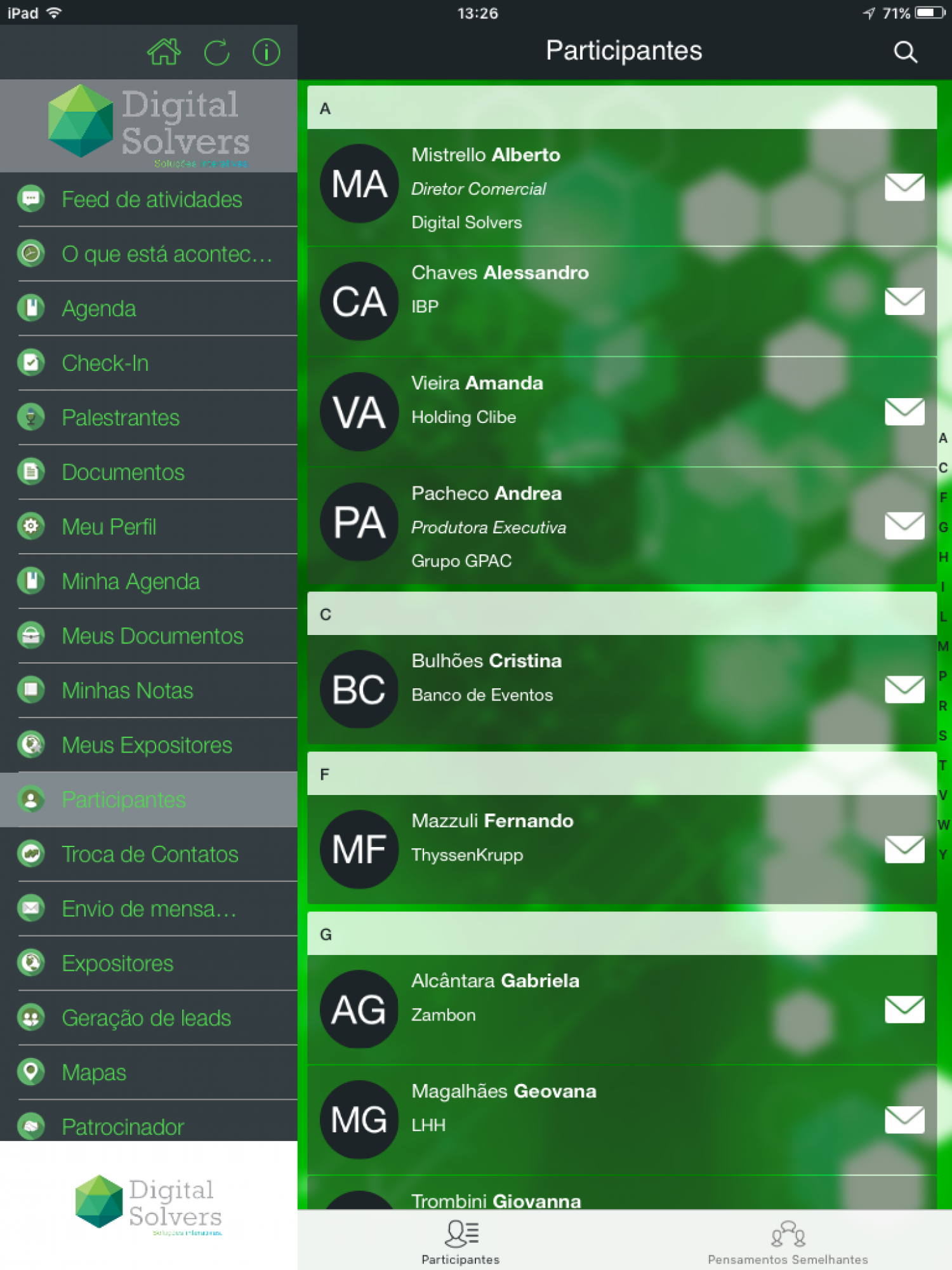The height and width of the screenshot is (1270, 952).
Task: Send a message to Mistrello Alberto
Action: pos(904,187)
